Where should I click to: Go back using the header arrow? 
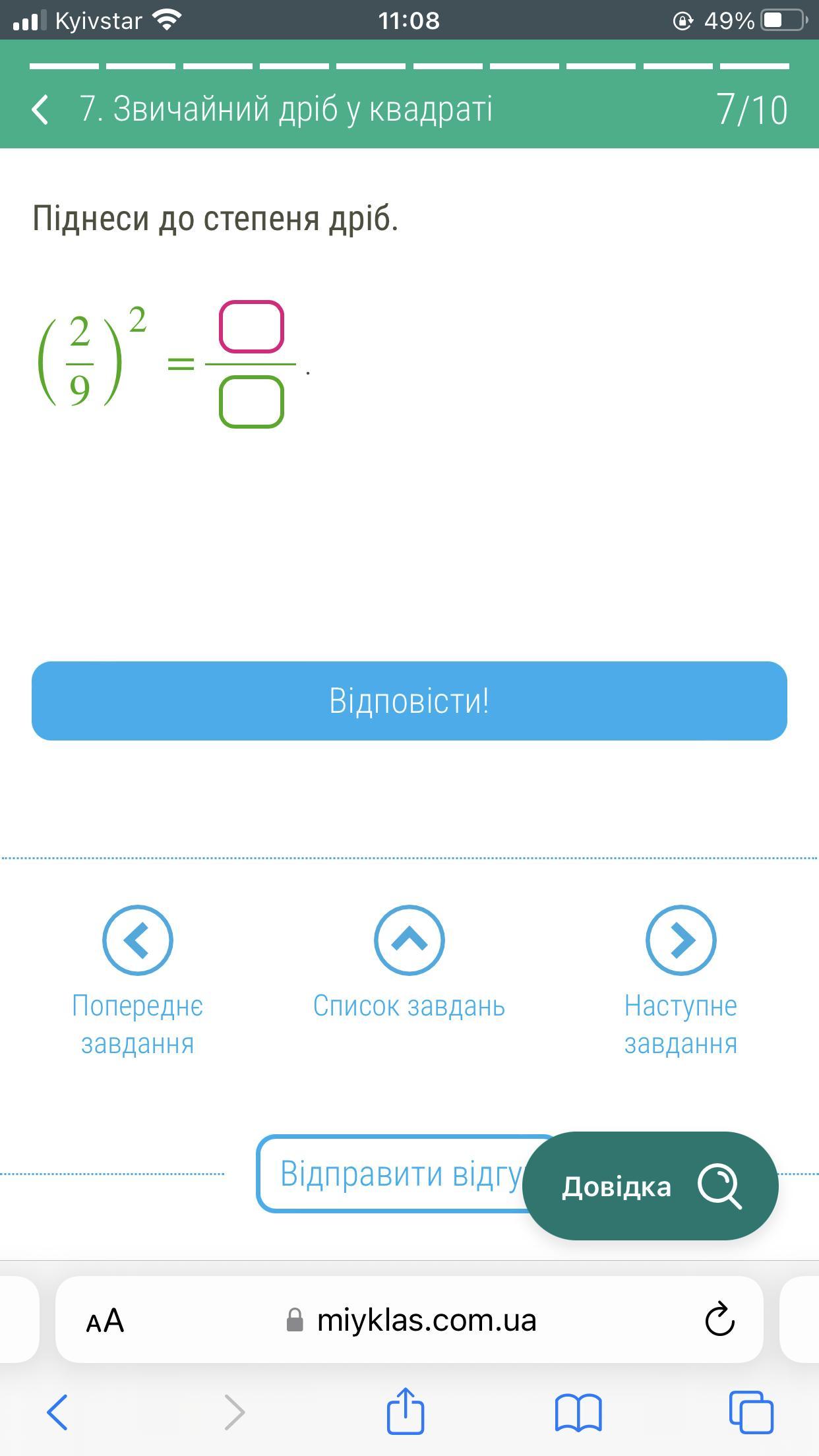tap(41, 109)
